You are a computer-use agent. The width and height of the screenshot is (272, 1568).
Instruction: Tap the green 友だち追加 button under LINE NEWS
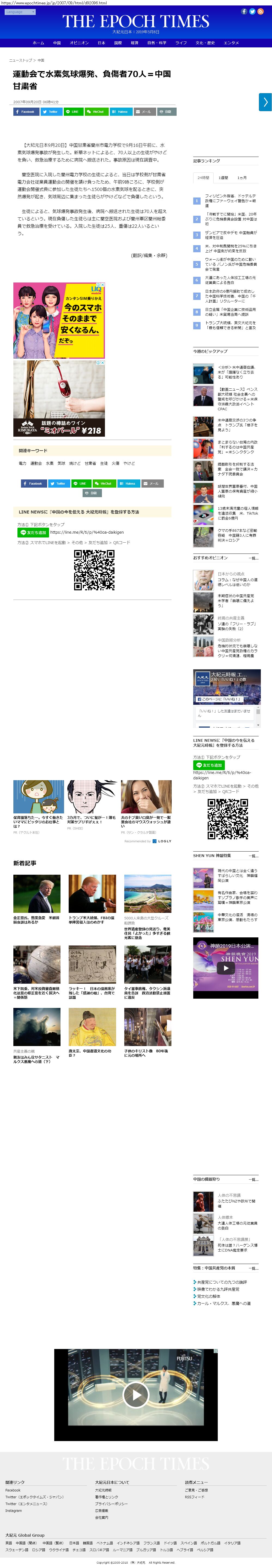point(32,532)
